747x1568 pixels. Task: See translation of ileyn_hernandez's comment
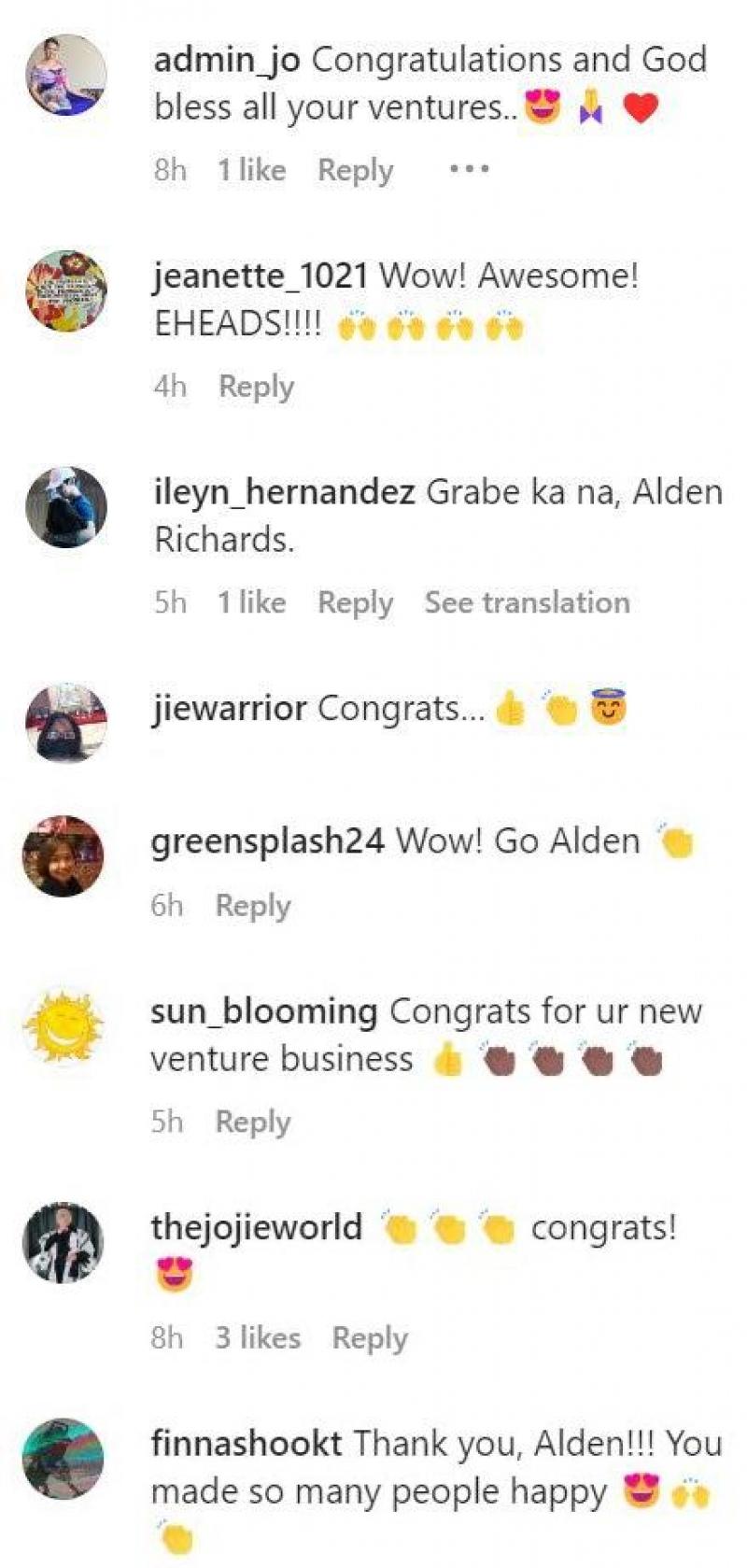[x=527, y=602]
